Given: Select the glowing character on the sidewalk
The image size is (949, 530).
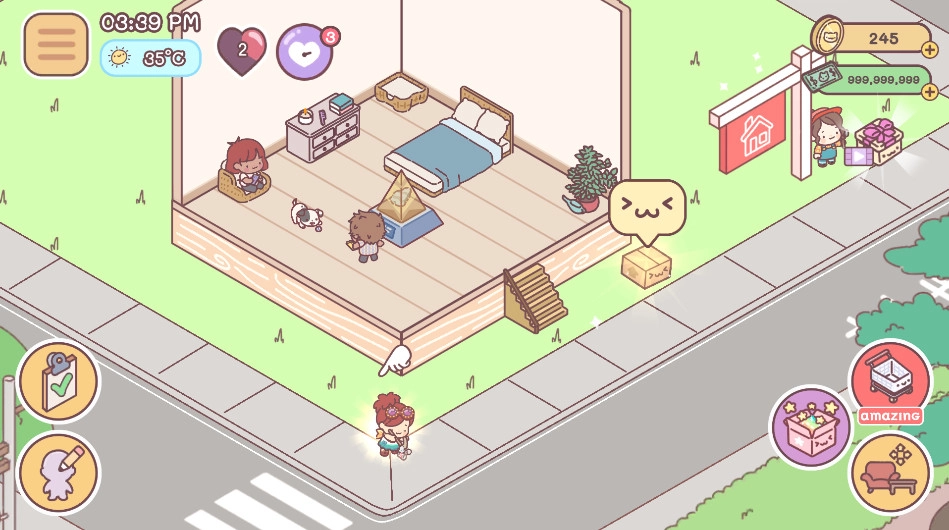Looking at the screenshot, I should pos(390,426).
